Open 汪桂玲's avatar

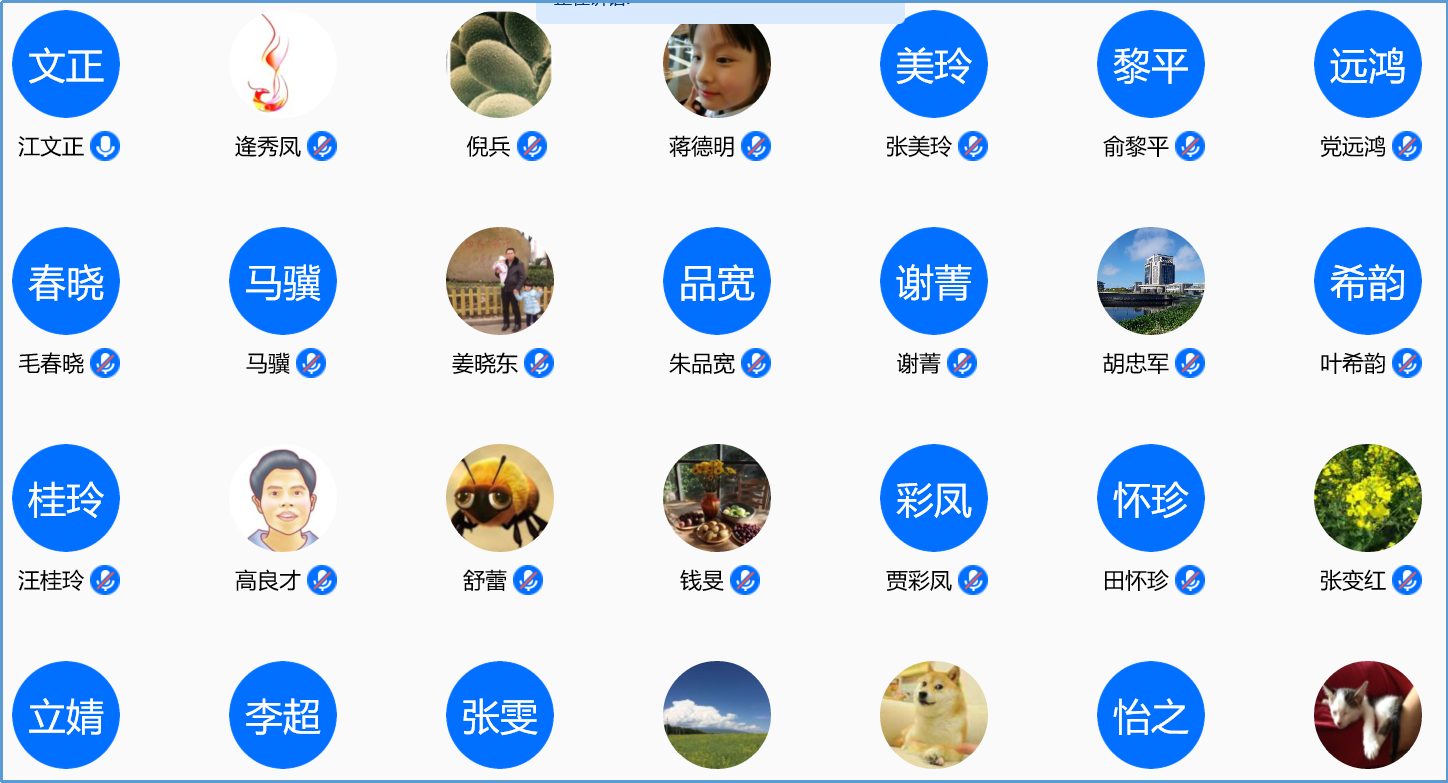click(66, 498)
